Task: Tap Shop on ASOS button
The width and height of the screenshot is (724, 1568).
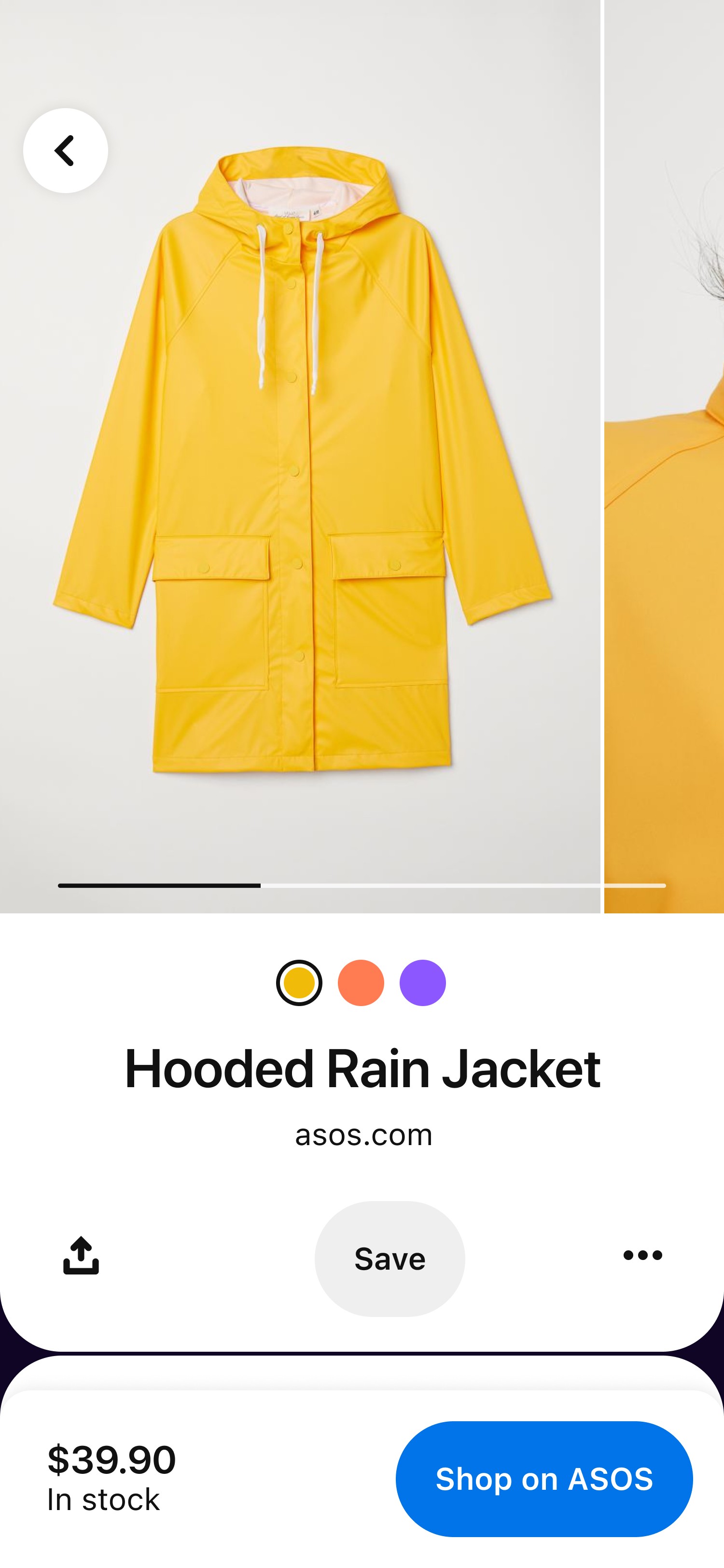Action: (544, 1479)
